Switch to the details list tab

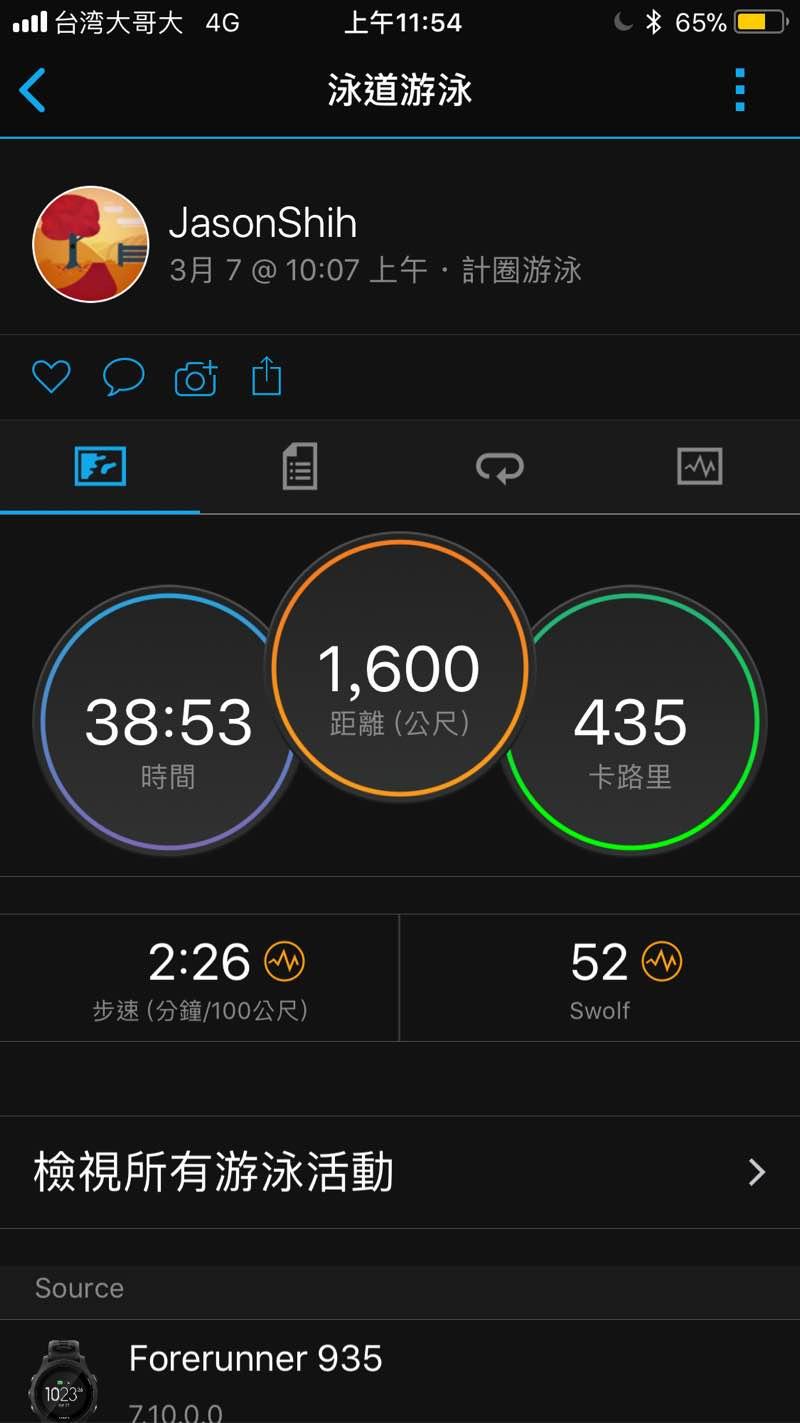click(x=300, y=467)
